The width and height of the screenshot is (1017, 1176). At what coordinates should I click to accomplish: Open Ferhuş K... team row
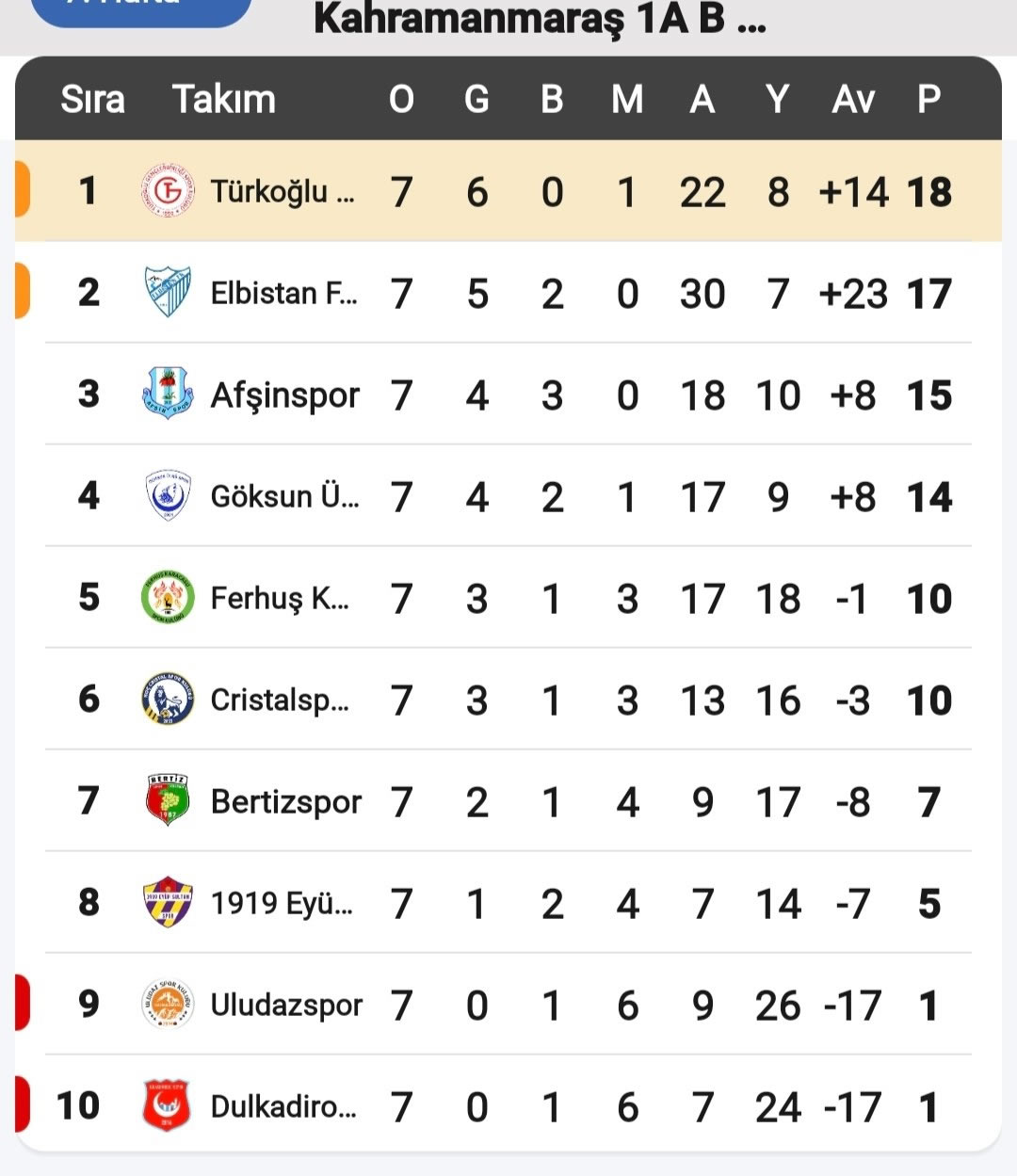click(x=280, y=599)
